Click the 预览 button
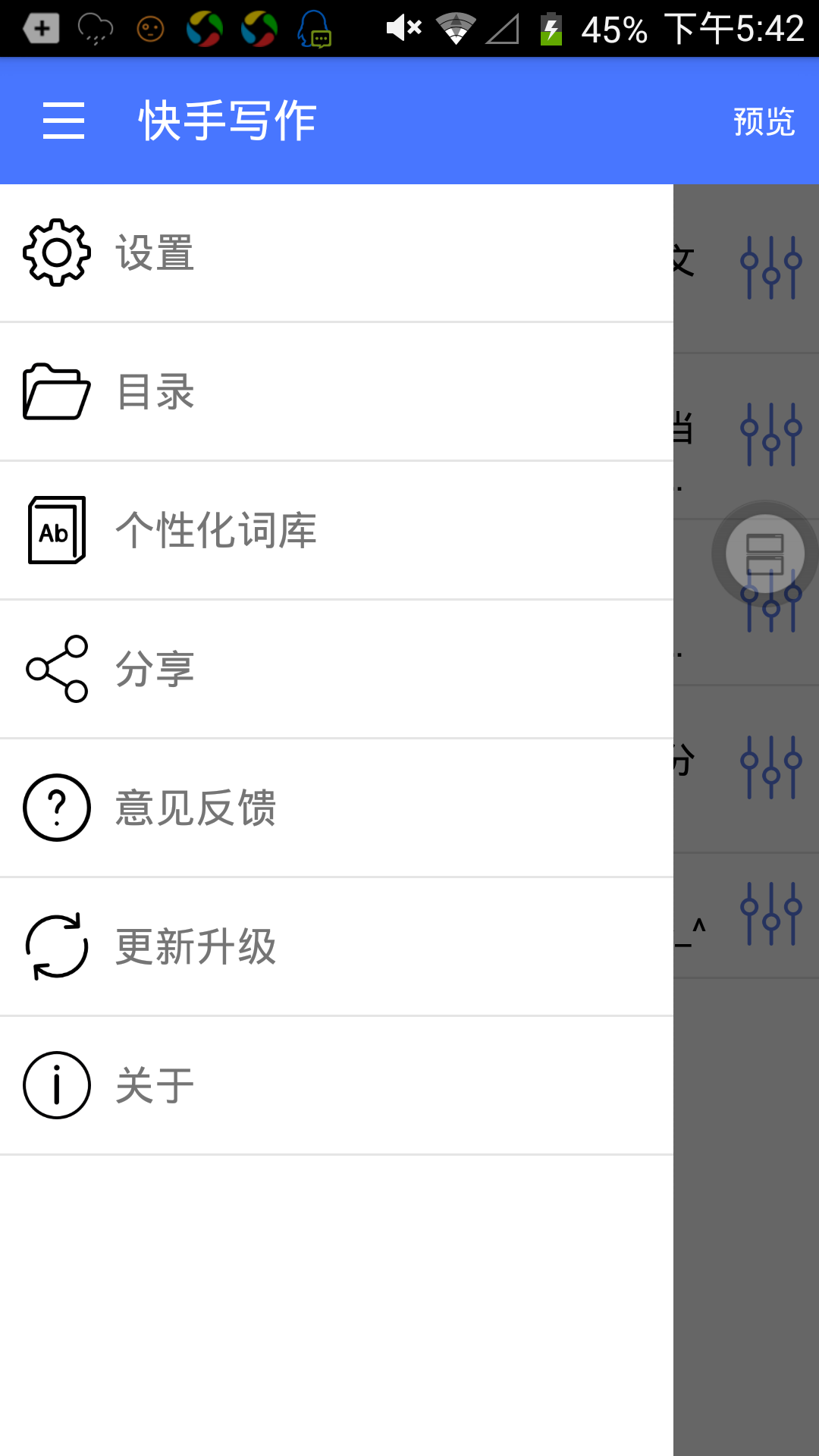The height and width of the screenshot is (1456, 819). point(762,120)
